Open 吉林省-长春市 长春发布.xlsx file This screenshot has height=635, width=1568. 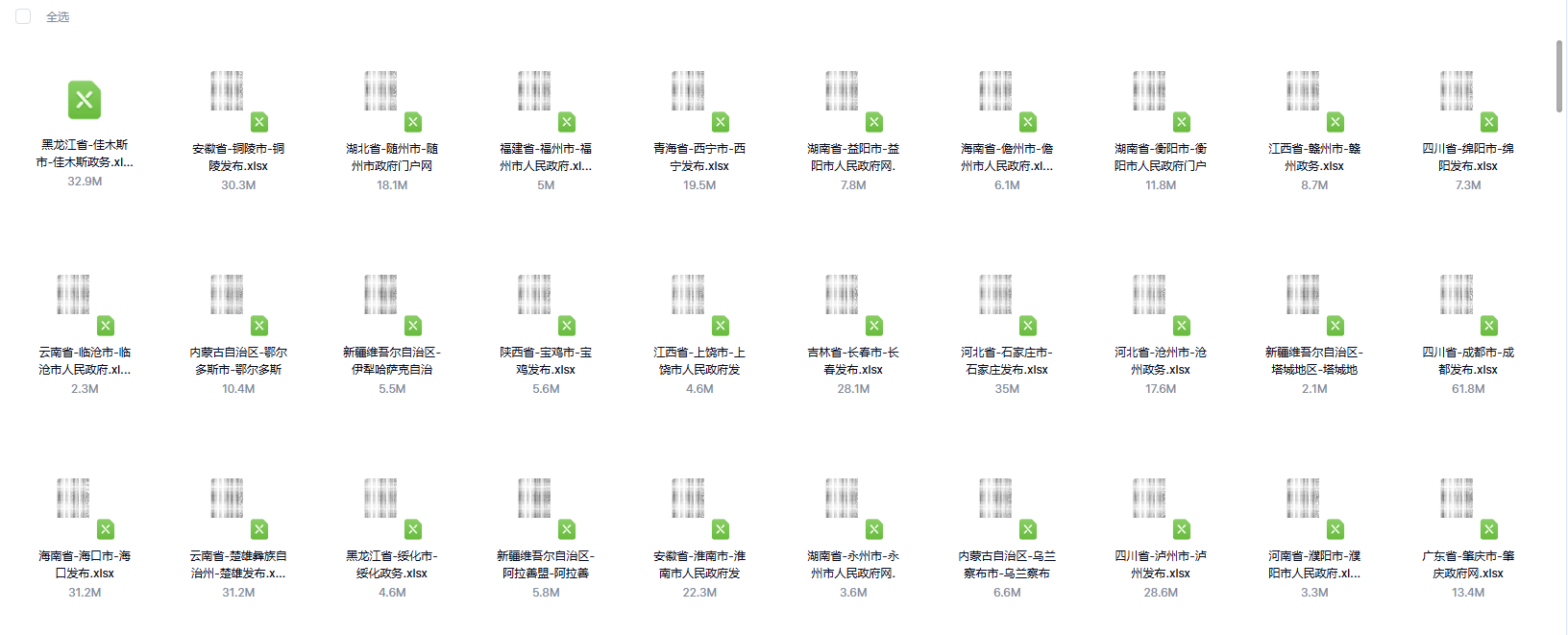[x=853, y=305]
